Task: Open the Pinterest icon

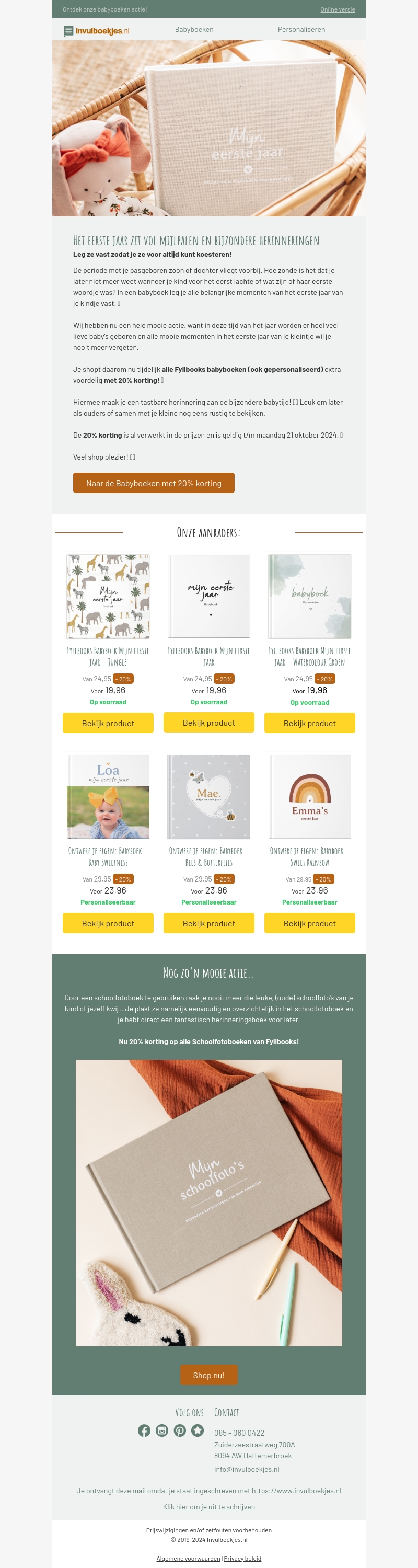Action: (180, 1430)
